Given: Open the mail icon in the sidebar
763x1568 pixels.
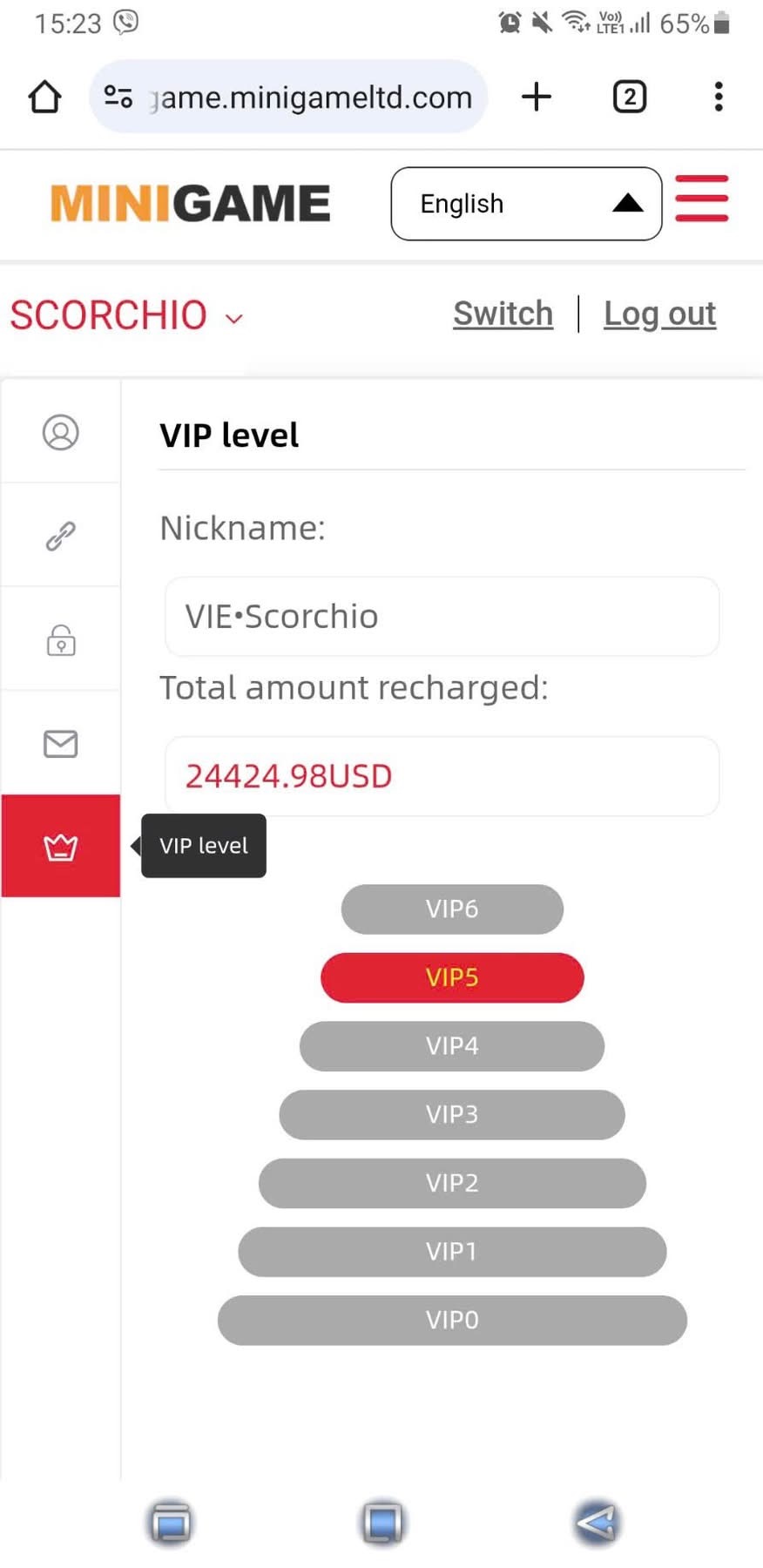Looking at the screenshot, I should (x=60, y=744).
